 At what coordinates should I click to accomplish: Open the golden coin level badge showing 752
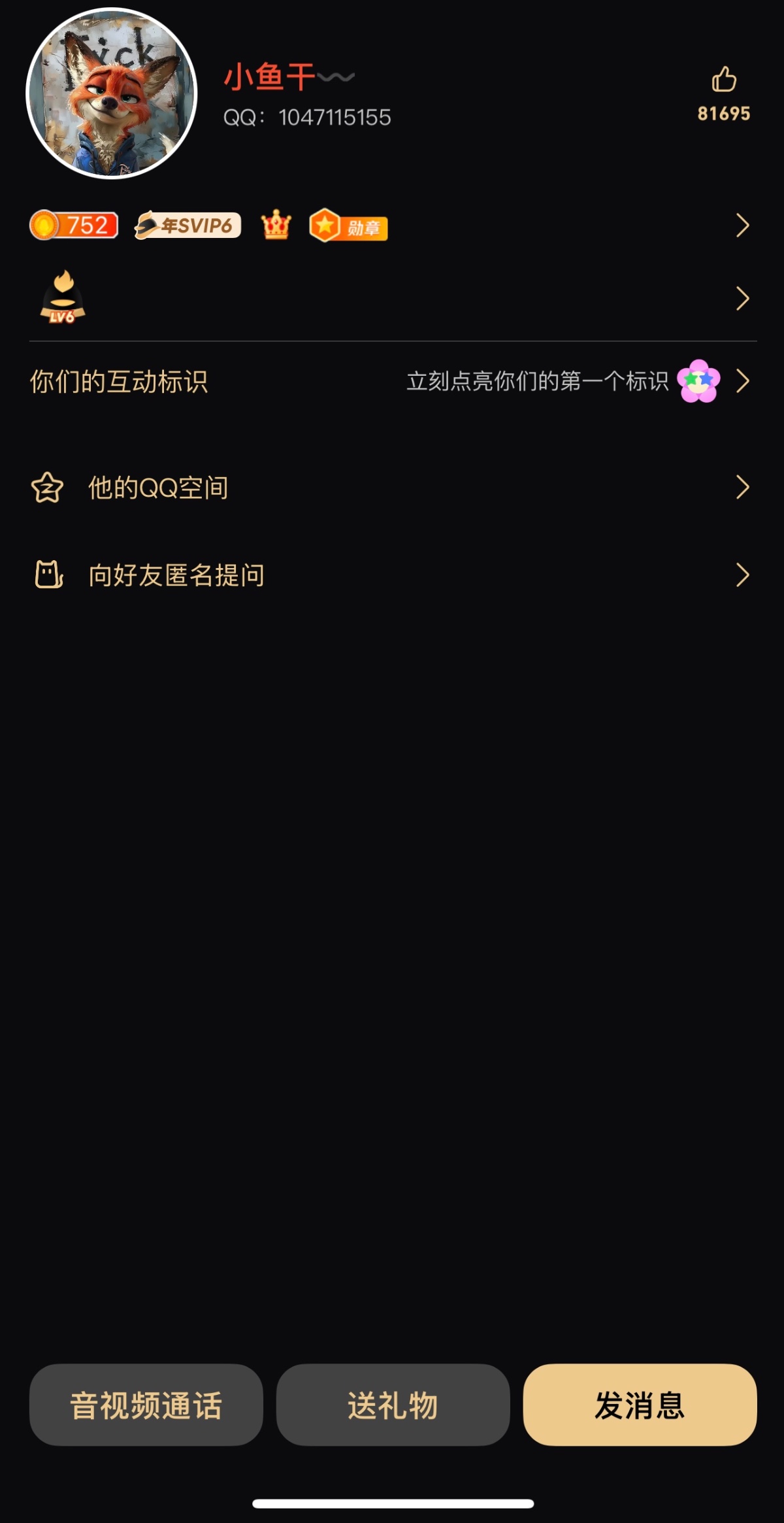coord(73,226)
